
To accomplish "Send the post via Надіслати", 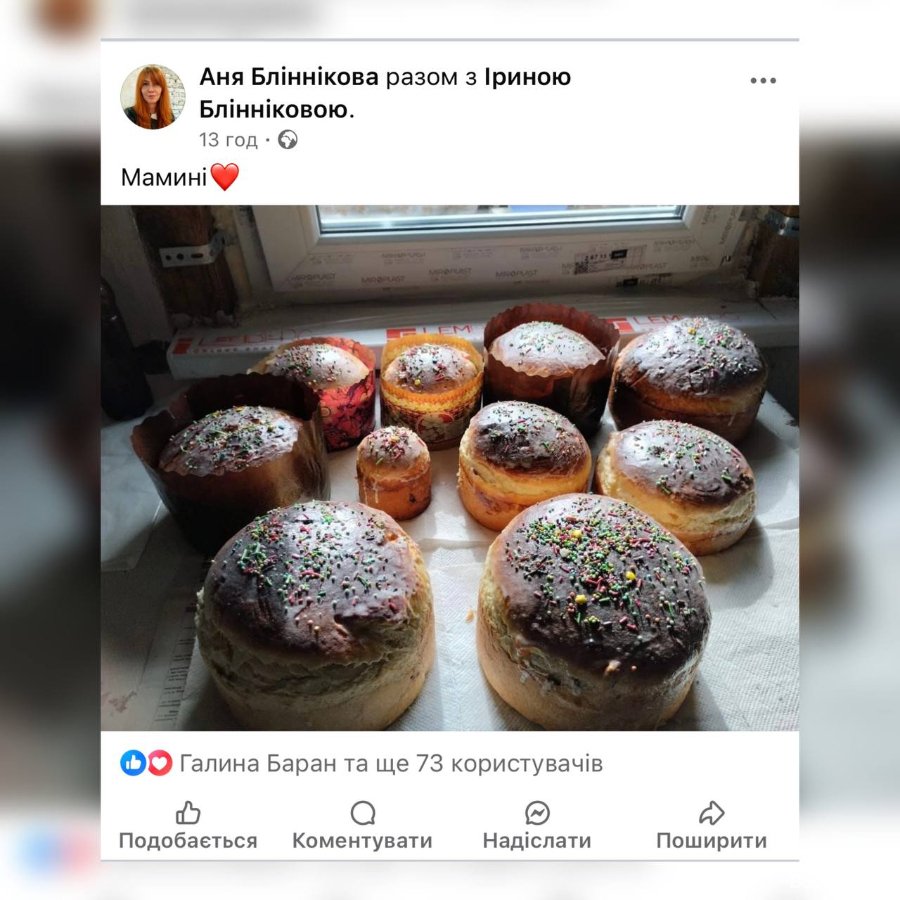I will pyautogui.click(x=537, y=826).
